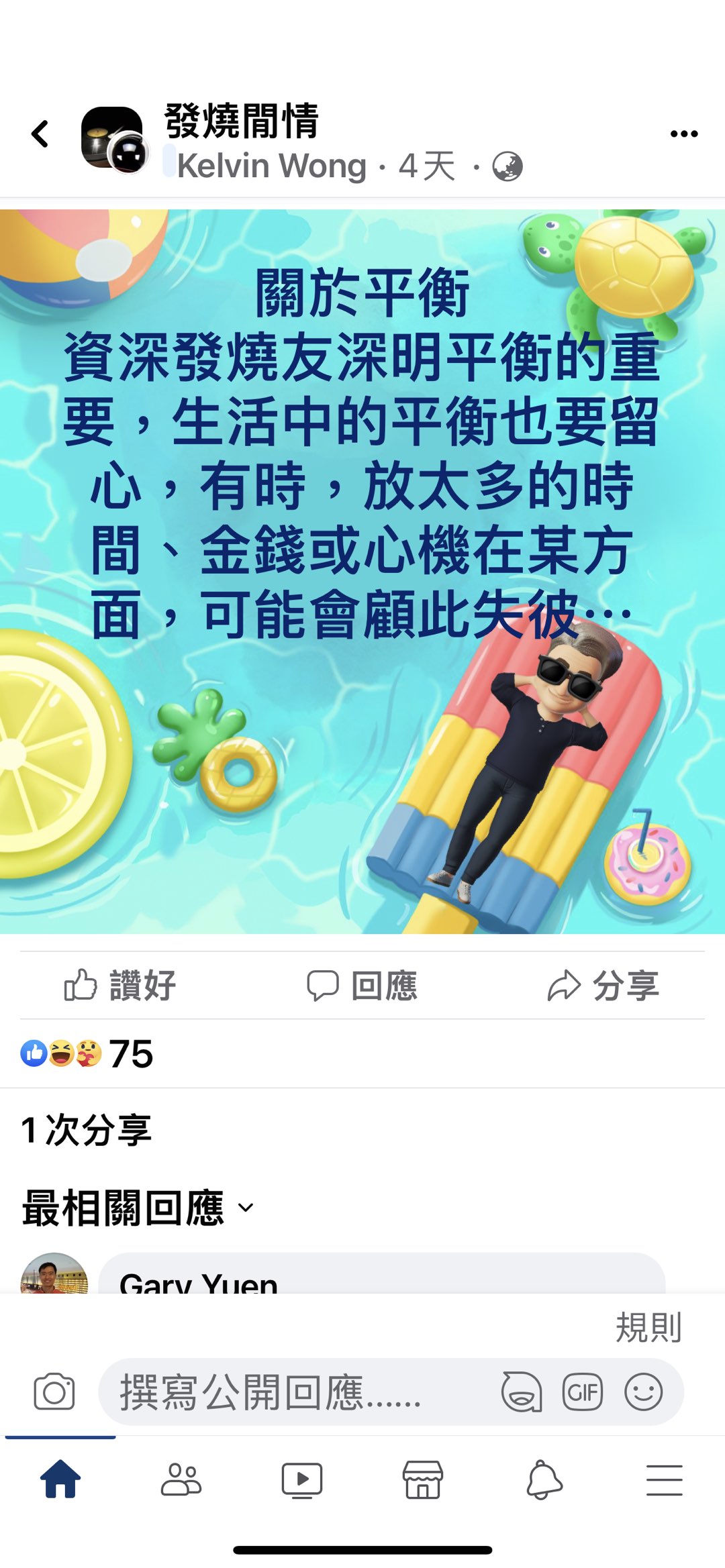Expand the 最相關回應 comment sort dropdown
Image resolution: width=725 pixels, height=1568 pixels.
point(138,1208)
